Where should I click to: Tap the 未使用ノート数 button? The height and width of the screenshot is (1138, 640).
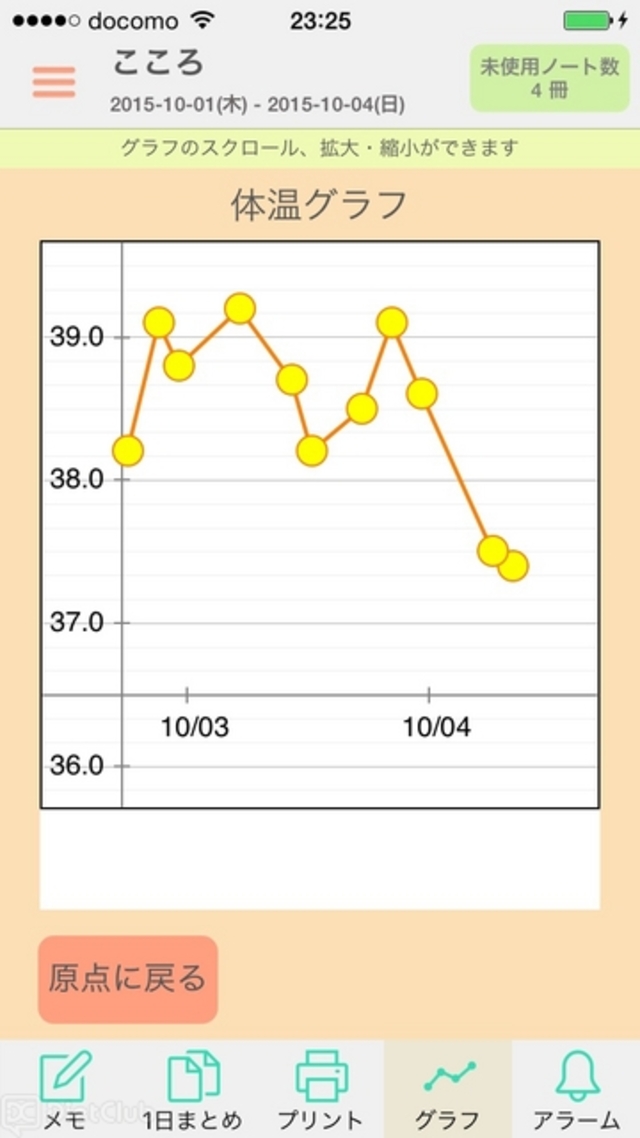pos(550,77)
